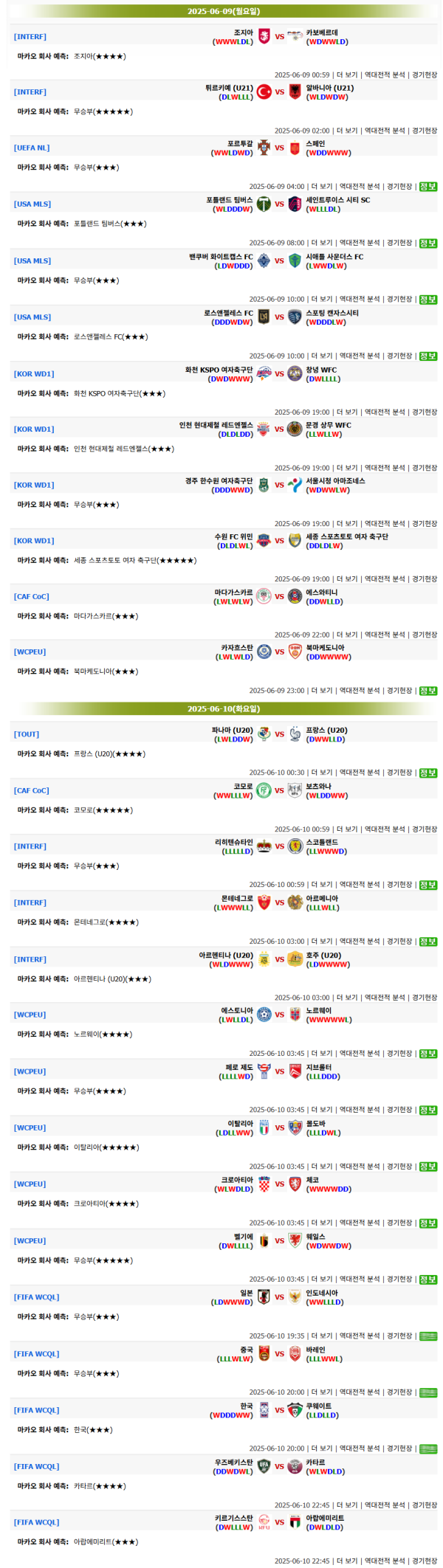Open 경기현장 for 코모로 vs 보츠와나
This screenshot has height=1568, width=443.
coord(424,829)
